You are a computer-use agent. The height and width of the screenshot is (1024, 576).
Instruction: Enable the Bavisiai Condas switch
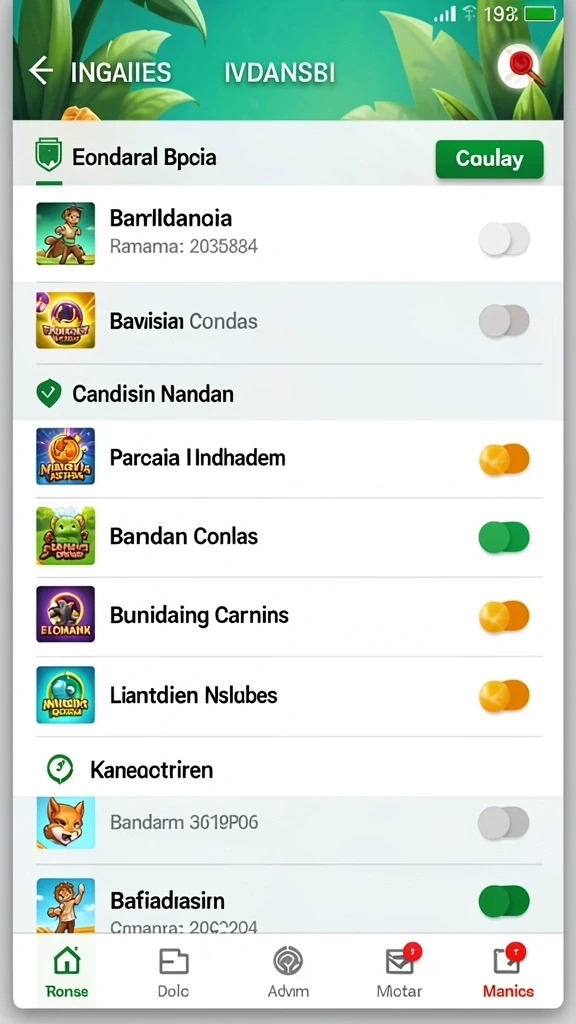coord(504,321)
